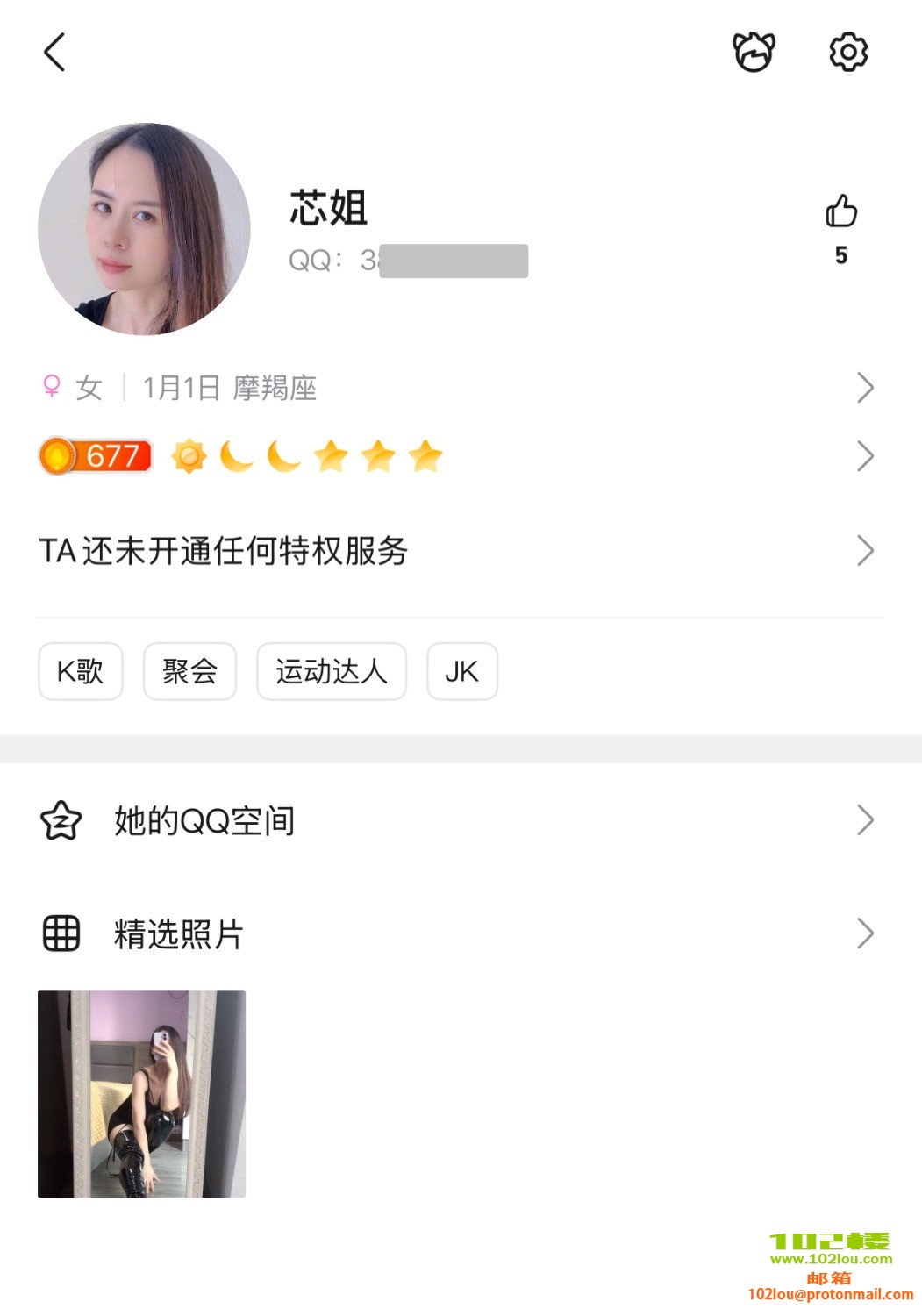
Task: Select the 运动达人 tag
Action: click(332, 672)
